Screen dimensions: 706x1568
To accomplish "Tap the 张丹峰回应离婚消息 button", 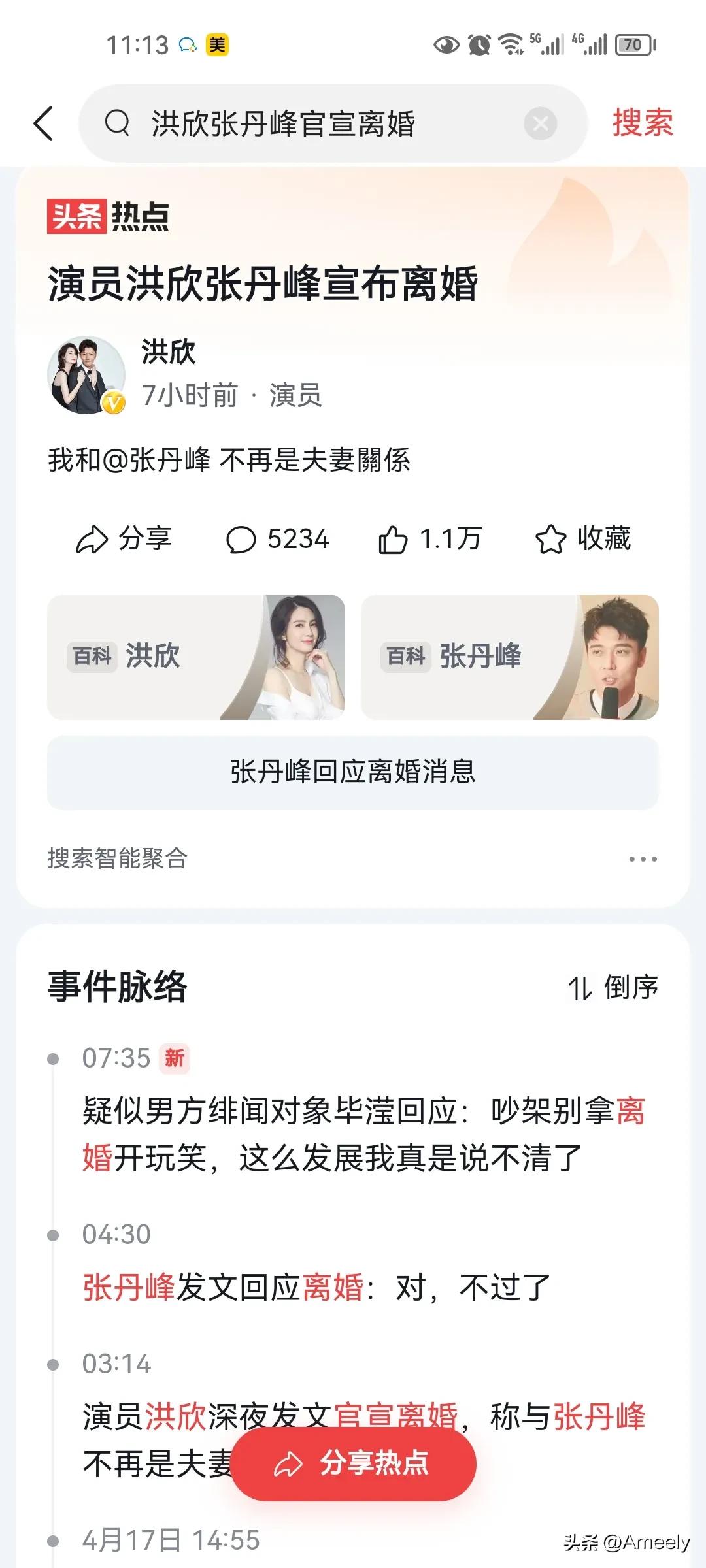I will click(353, 773).
